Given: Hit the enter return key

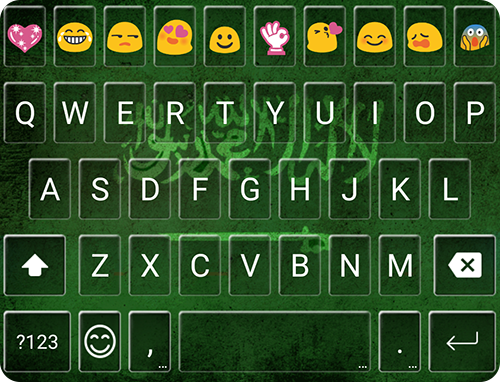Looking at the screenshot, I should coord(462,342).
